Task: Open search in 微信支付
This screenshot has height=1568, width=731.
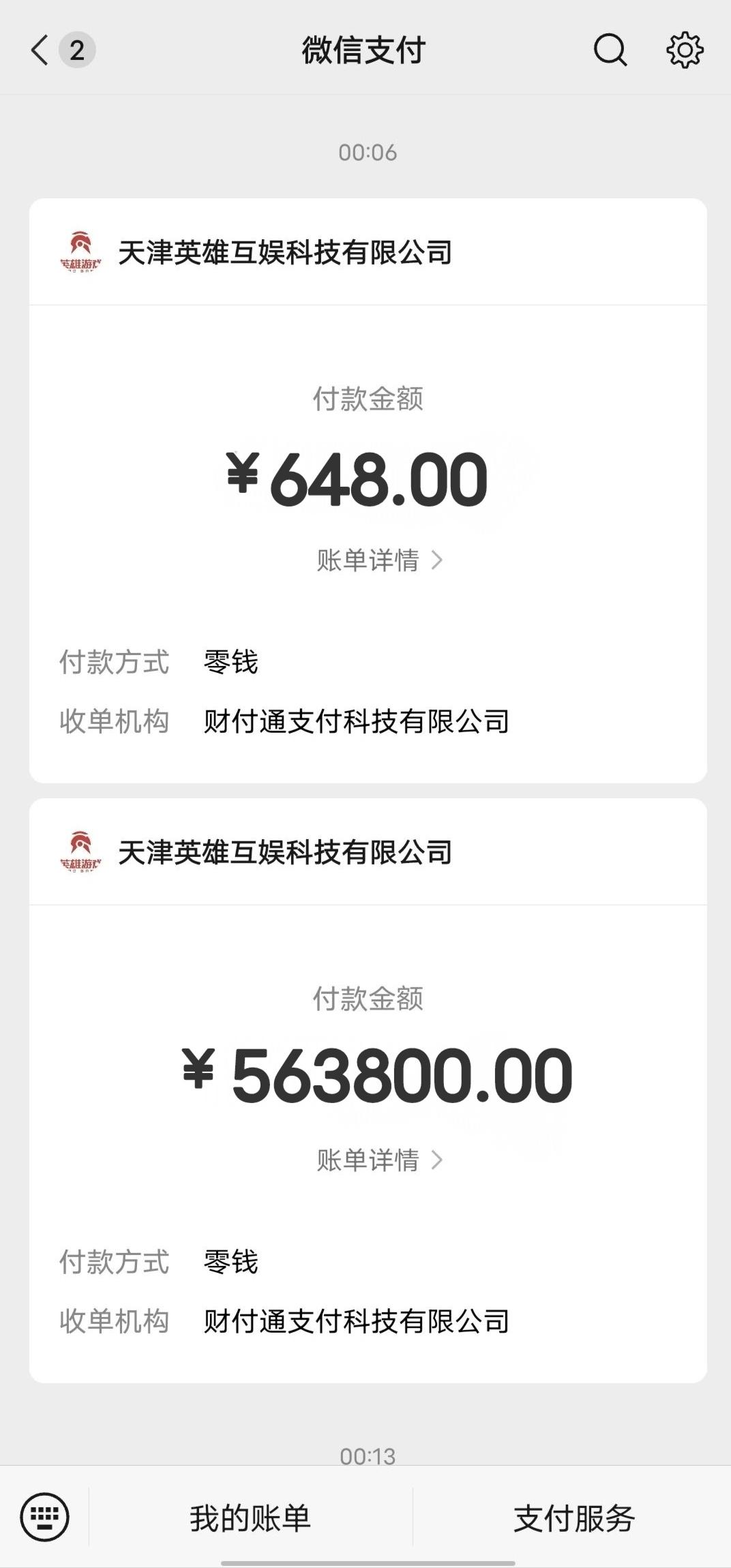Action: (610, 50)
